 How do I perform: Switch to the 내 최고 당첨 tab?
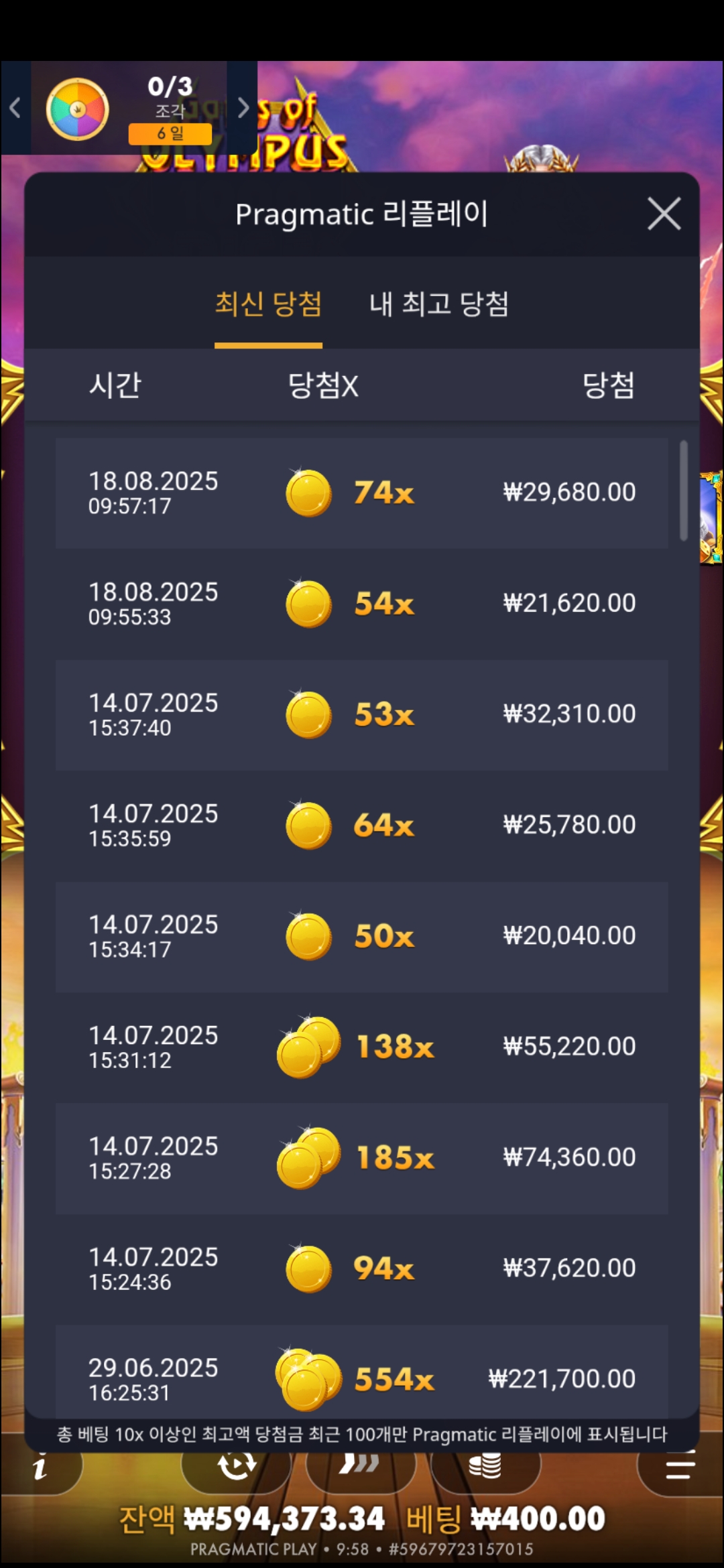tap(439, 304)
